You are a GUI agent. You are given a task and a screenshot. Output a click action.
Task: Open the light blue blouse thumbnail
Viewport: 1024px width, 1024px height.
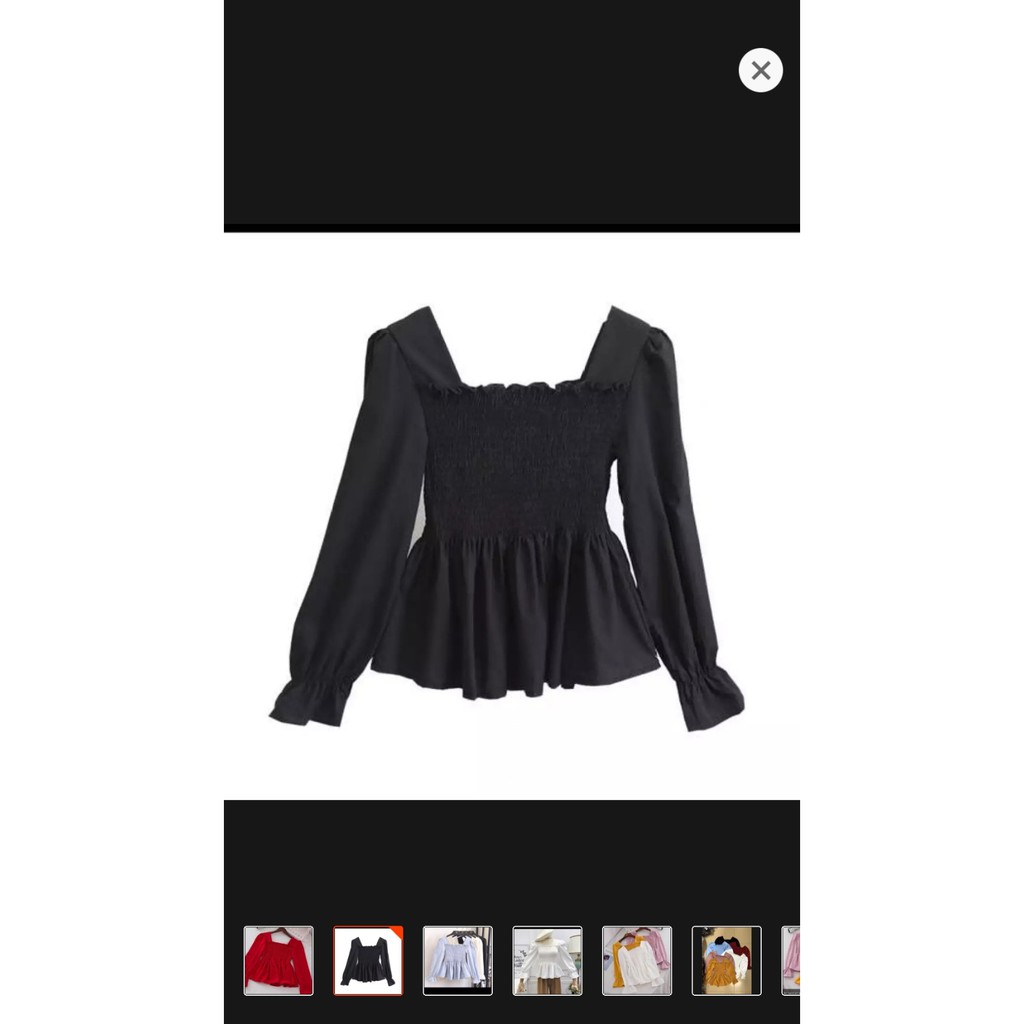pos(457,960)
